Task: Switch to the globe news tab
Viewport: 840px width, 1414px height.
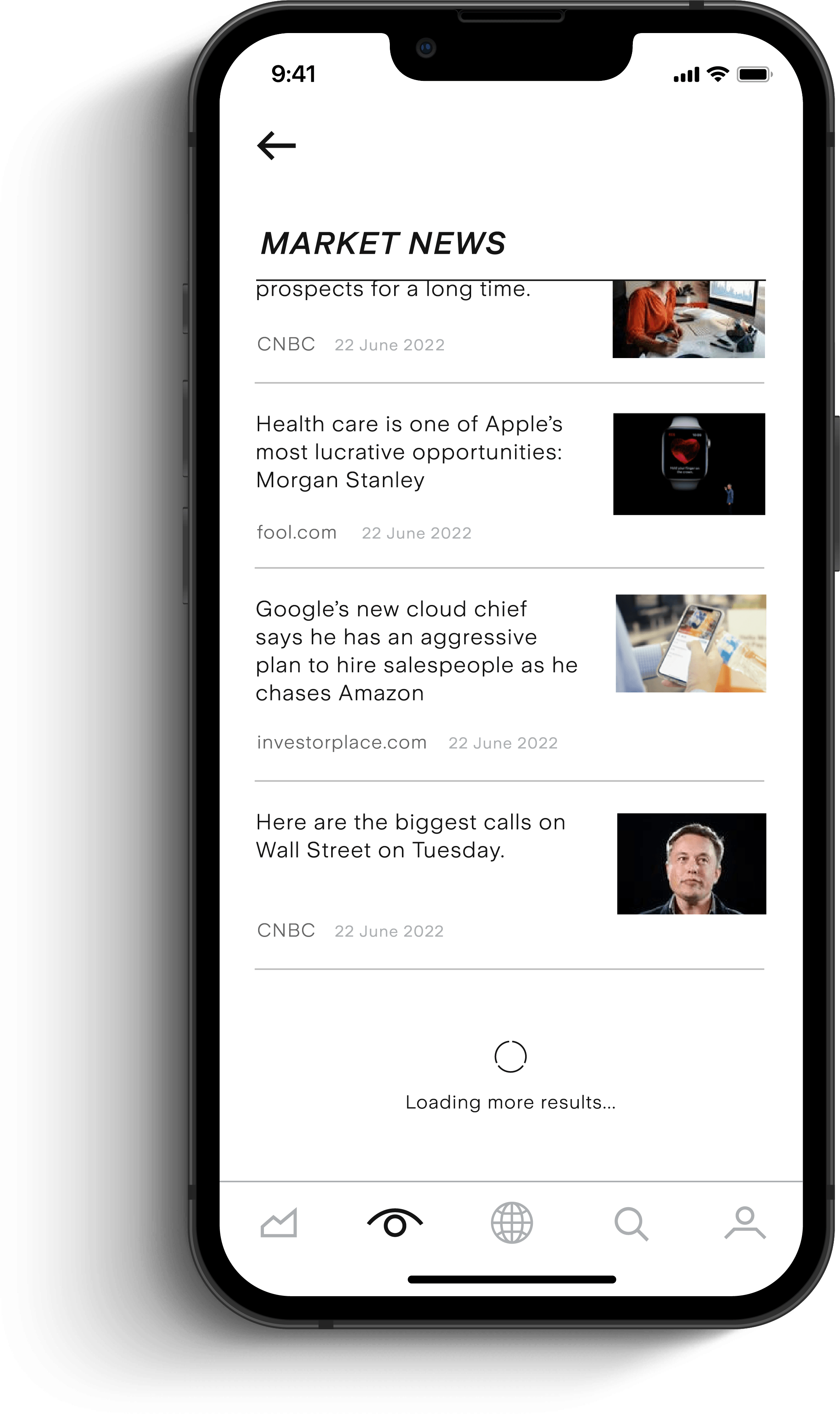Action: (512, 1223)
